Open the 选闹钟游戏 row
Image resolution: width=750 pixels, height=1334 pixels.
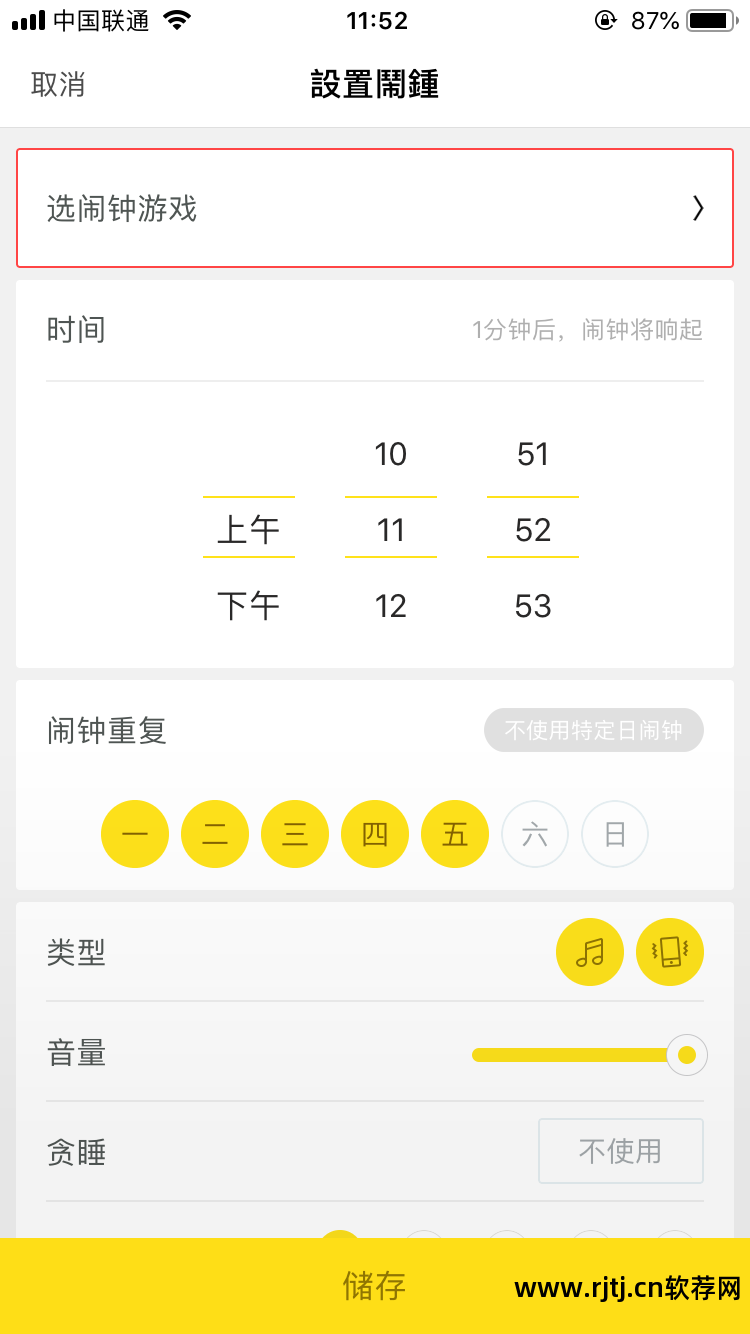coord(375,208)
